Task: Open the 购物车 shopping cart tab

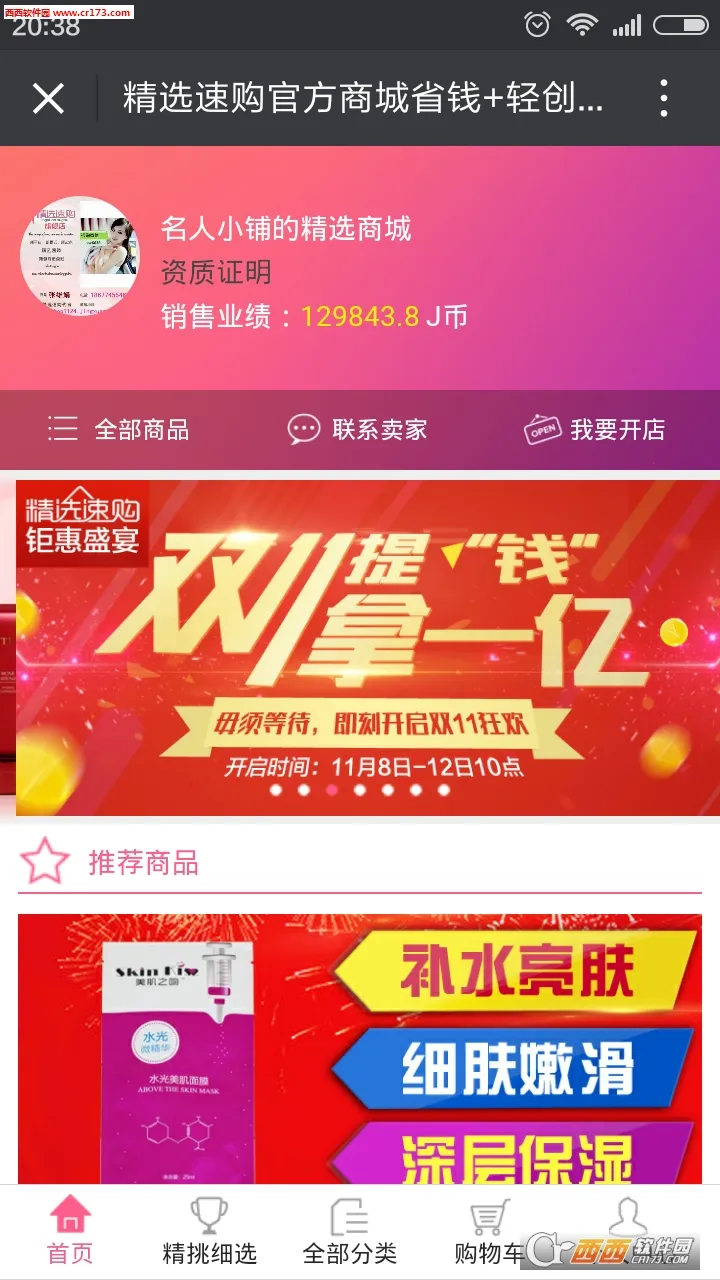Action: (489, 1232)
